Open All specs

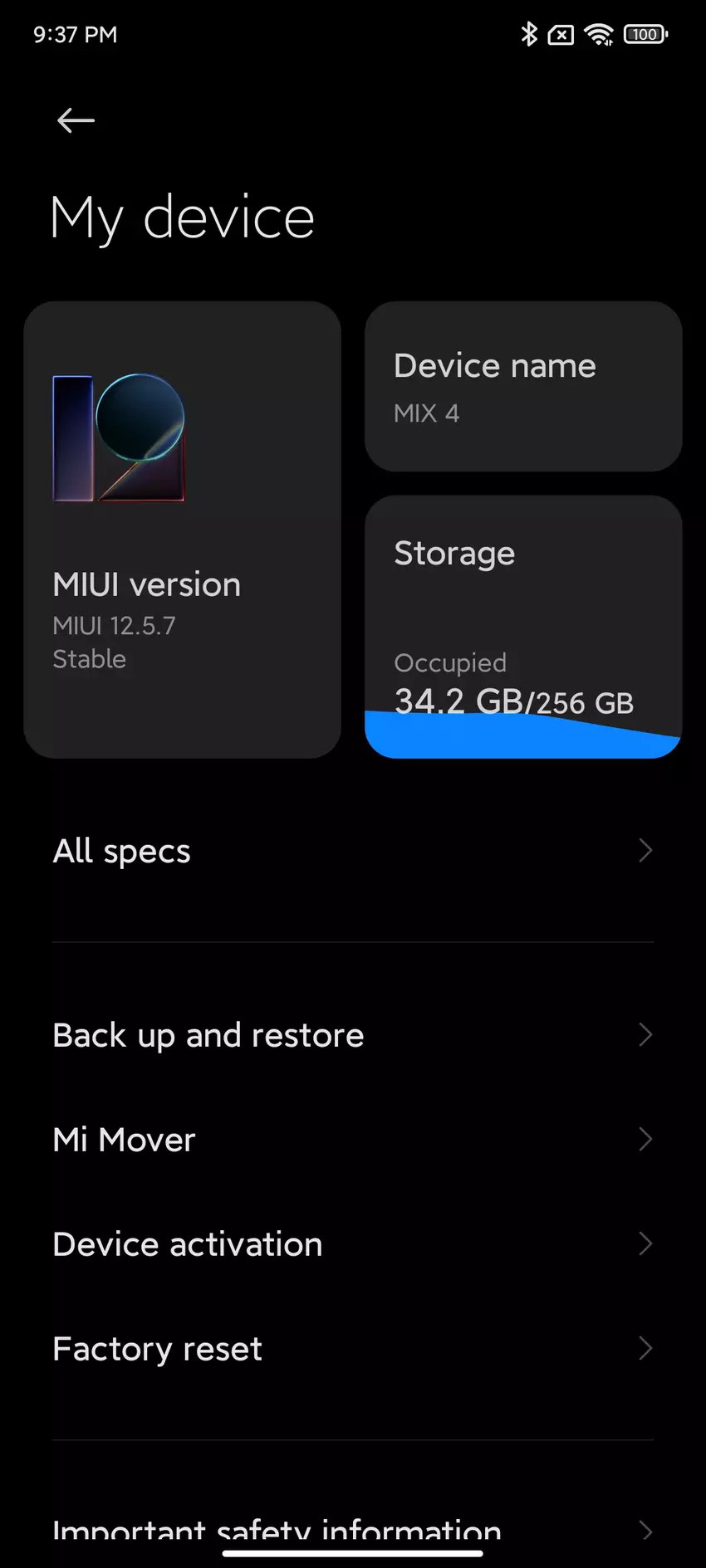[352, 851]
